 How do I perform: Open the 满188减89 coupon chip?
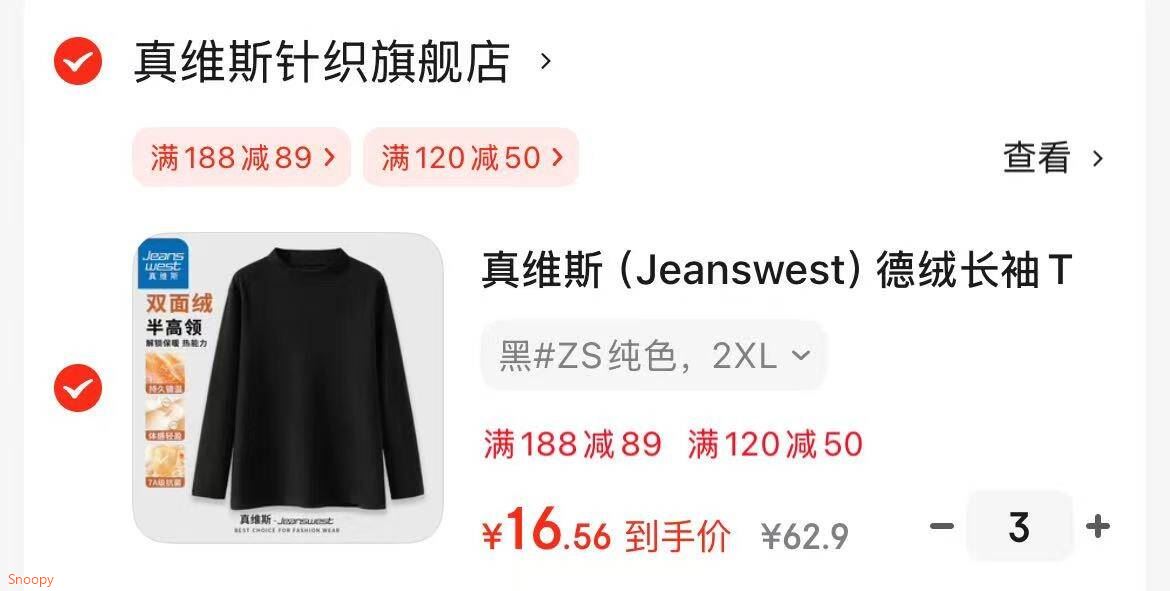pyautogui.click(x=242, y=157)
